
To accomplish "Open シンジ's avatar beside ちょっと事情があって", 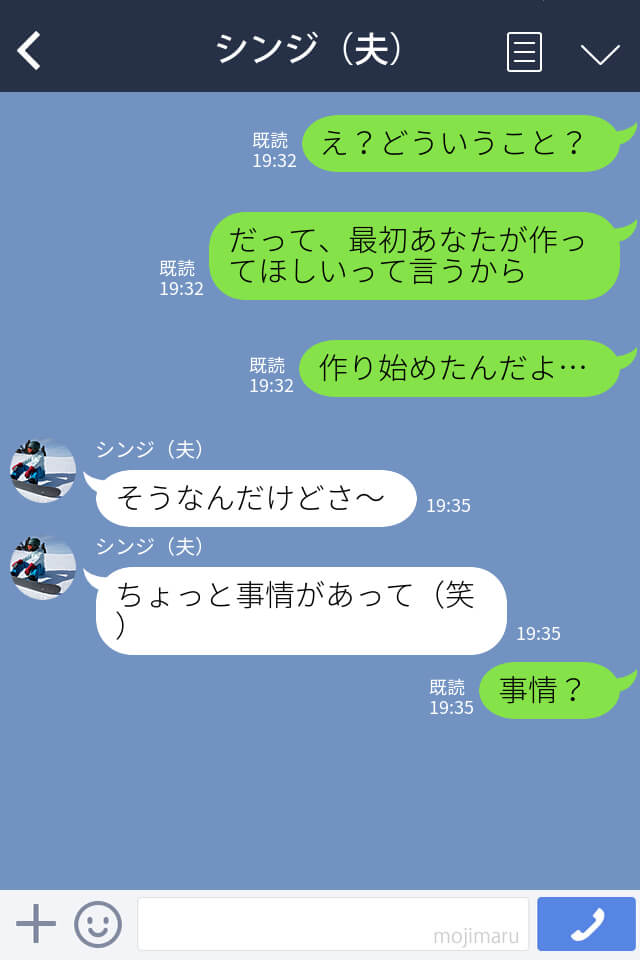I will 43,568.
